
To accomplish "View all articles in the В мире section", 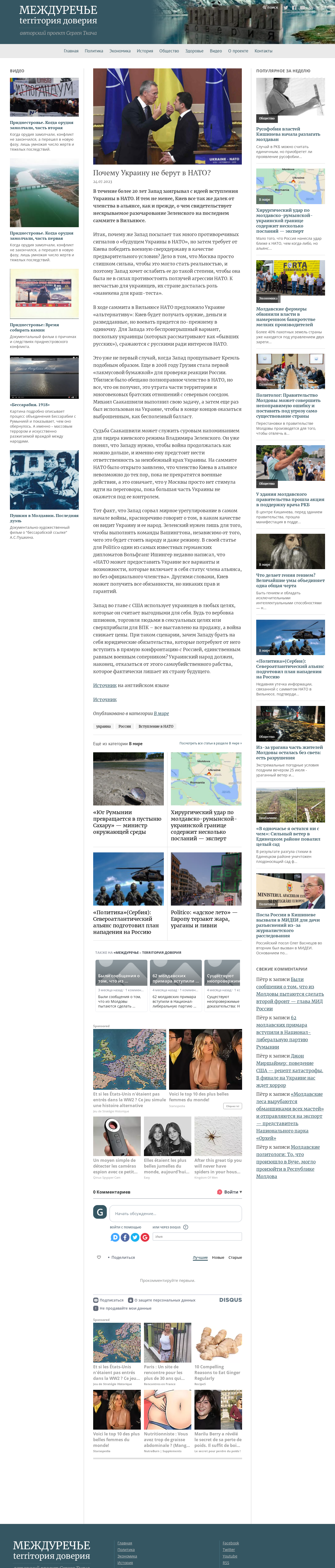I will click(210, 743).
